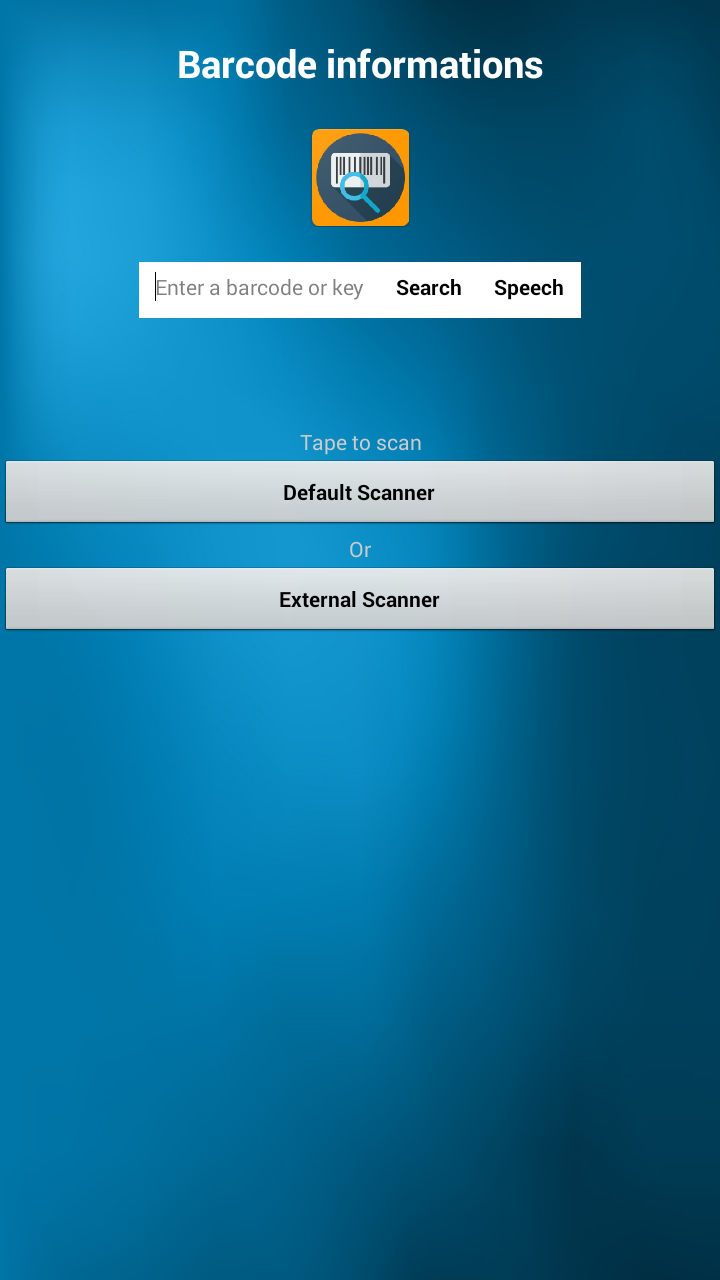
Task: Tap the Search button
Action: coord(429,289)
